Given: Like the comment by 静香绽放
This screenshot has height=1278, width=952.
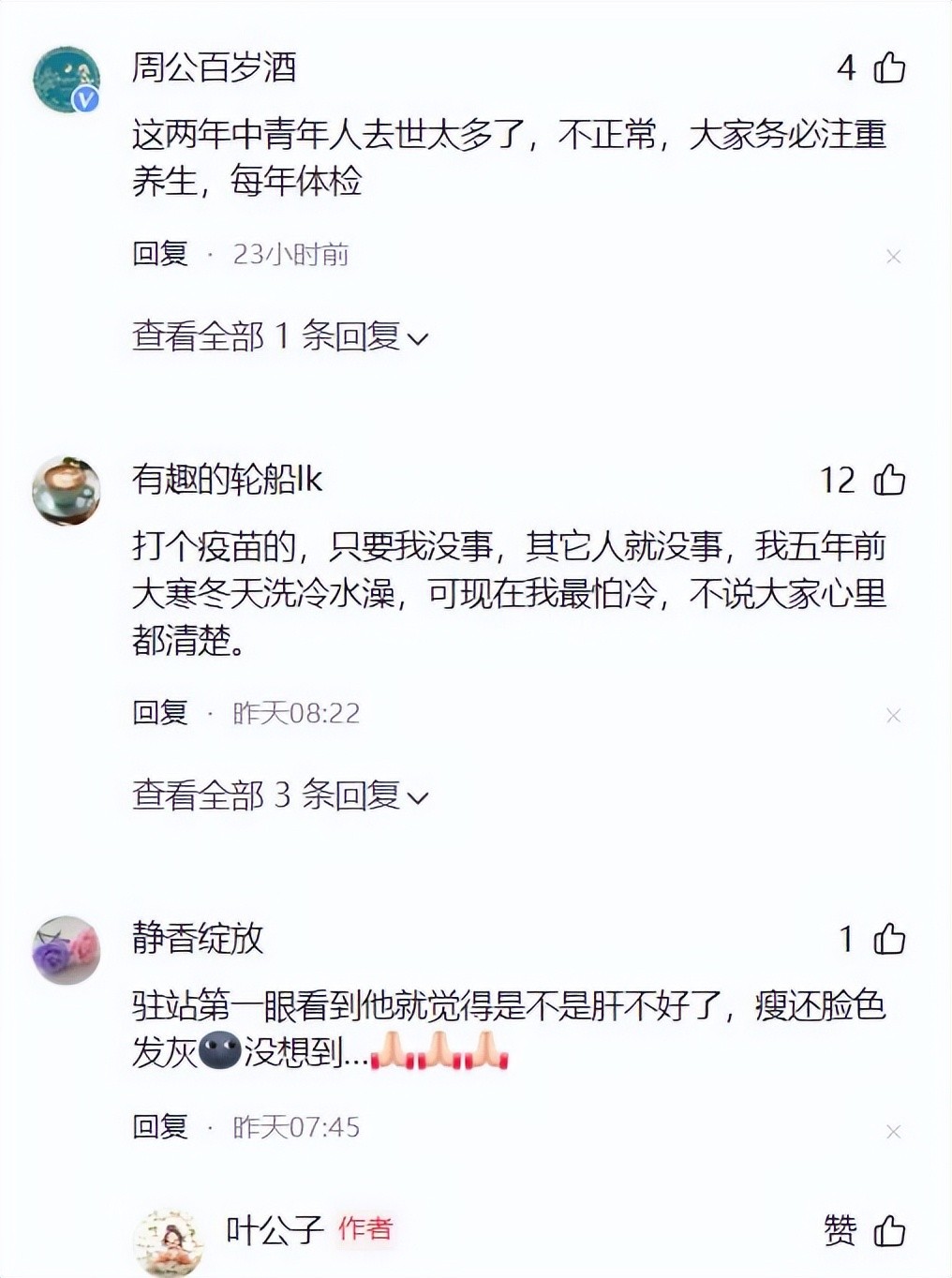Looking at the screenshot, I should point(888,940).
